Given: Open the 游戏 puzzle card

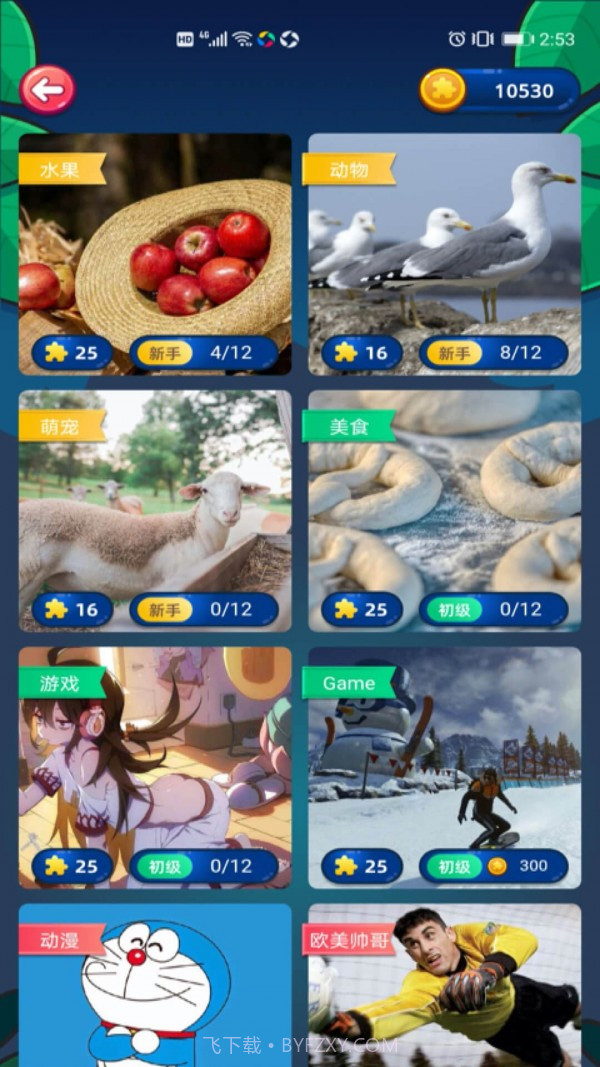Looking at the screenshot, I should click(155, 765).
